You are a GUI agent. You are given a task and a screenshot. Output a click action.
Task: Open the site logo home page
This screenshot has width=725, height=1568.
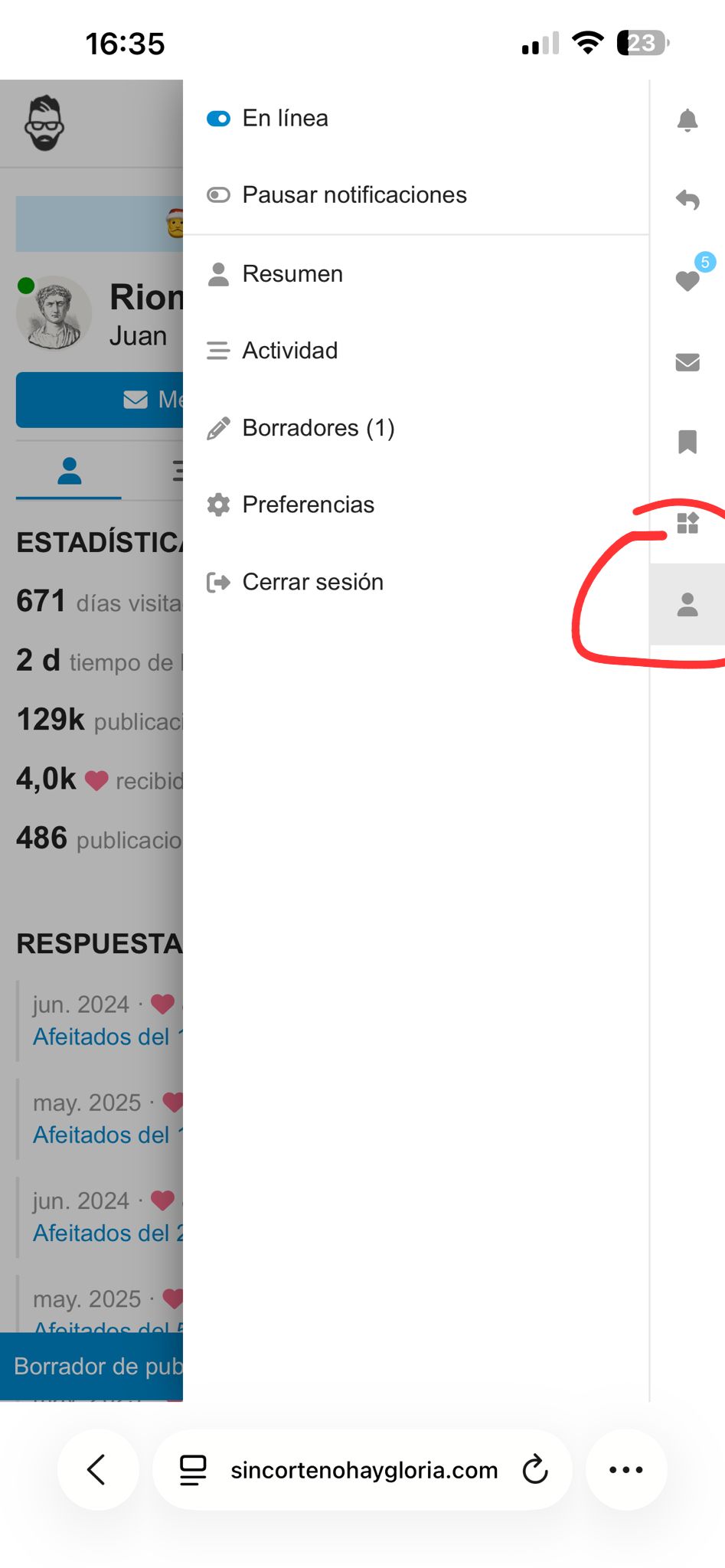44,123
